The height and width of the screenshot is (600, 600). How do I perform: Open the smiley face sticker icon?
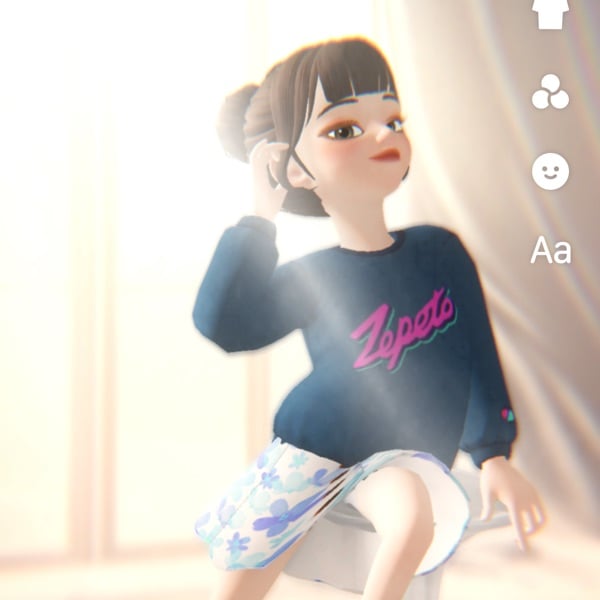point(550,171)
